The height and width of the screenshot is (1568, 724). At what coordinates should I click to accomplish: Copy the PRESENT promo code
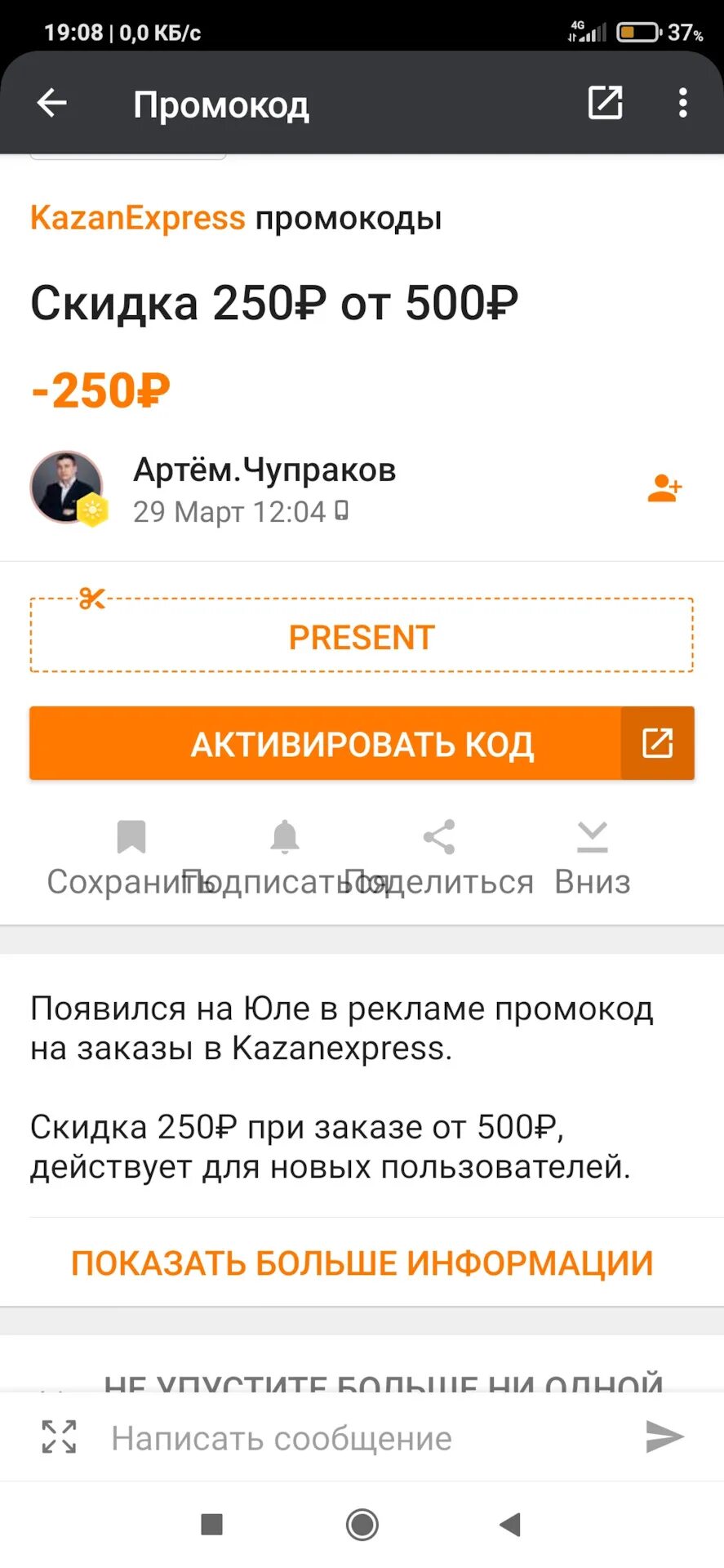click(x=362, y=636)
